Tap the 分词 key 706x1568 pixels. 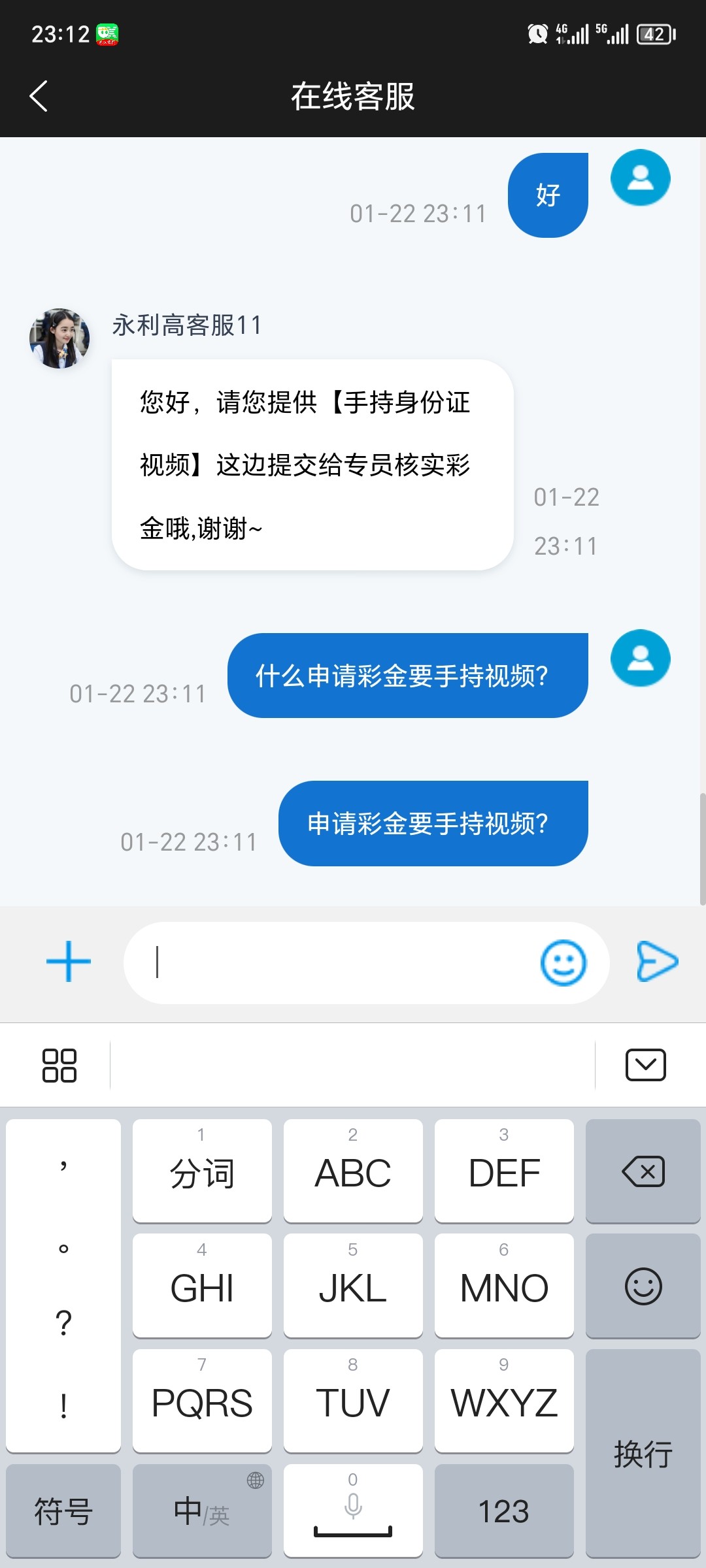pyautogui.click(x=201, y=1171)
